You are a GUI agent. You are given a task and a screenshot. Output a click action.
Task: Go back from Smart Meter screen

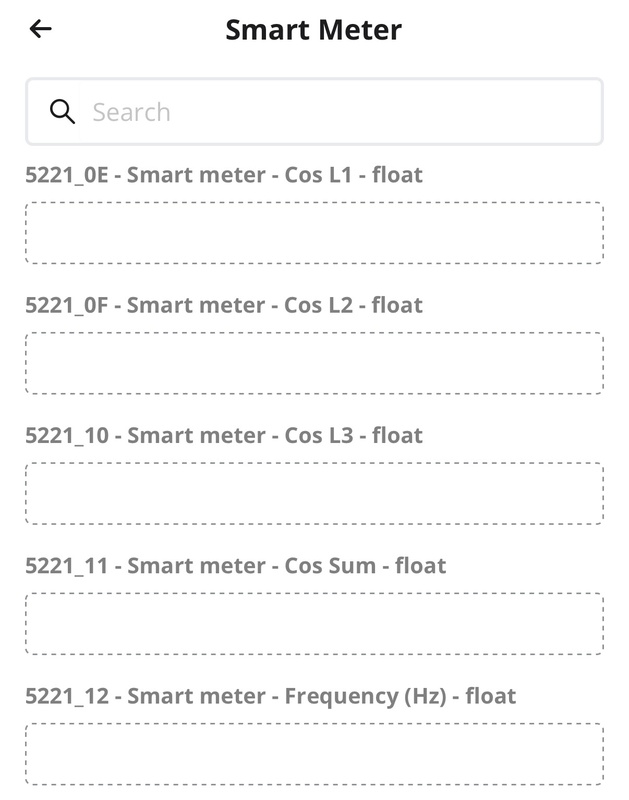pyautogui.click(x=40, y=29)
